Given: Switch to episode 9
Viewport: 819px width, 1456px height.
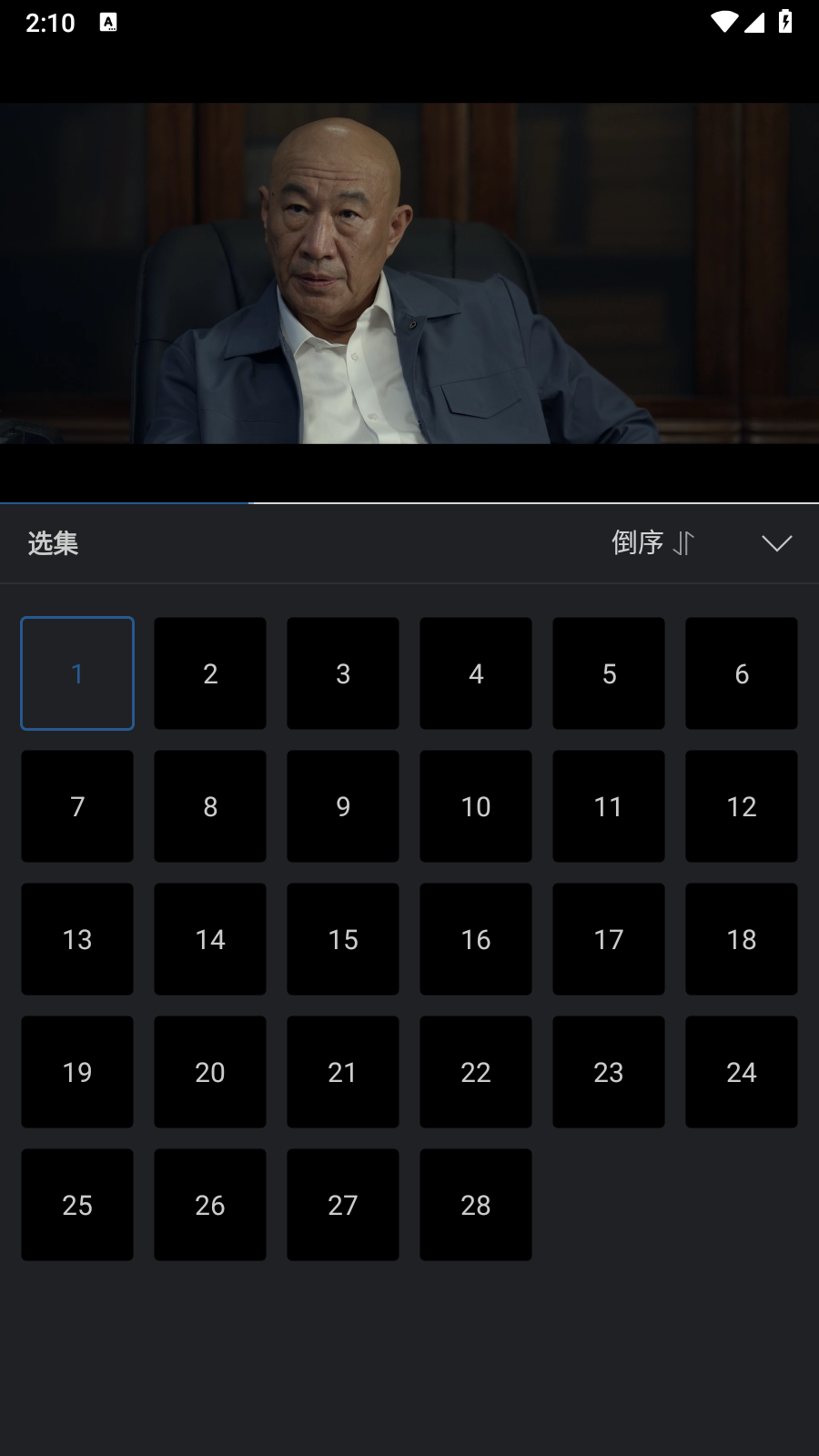Looking at the screenshot, I should 343,806.
